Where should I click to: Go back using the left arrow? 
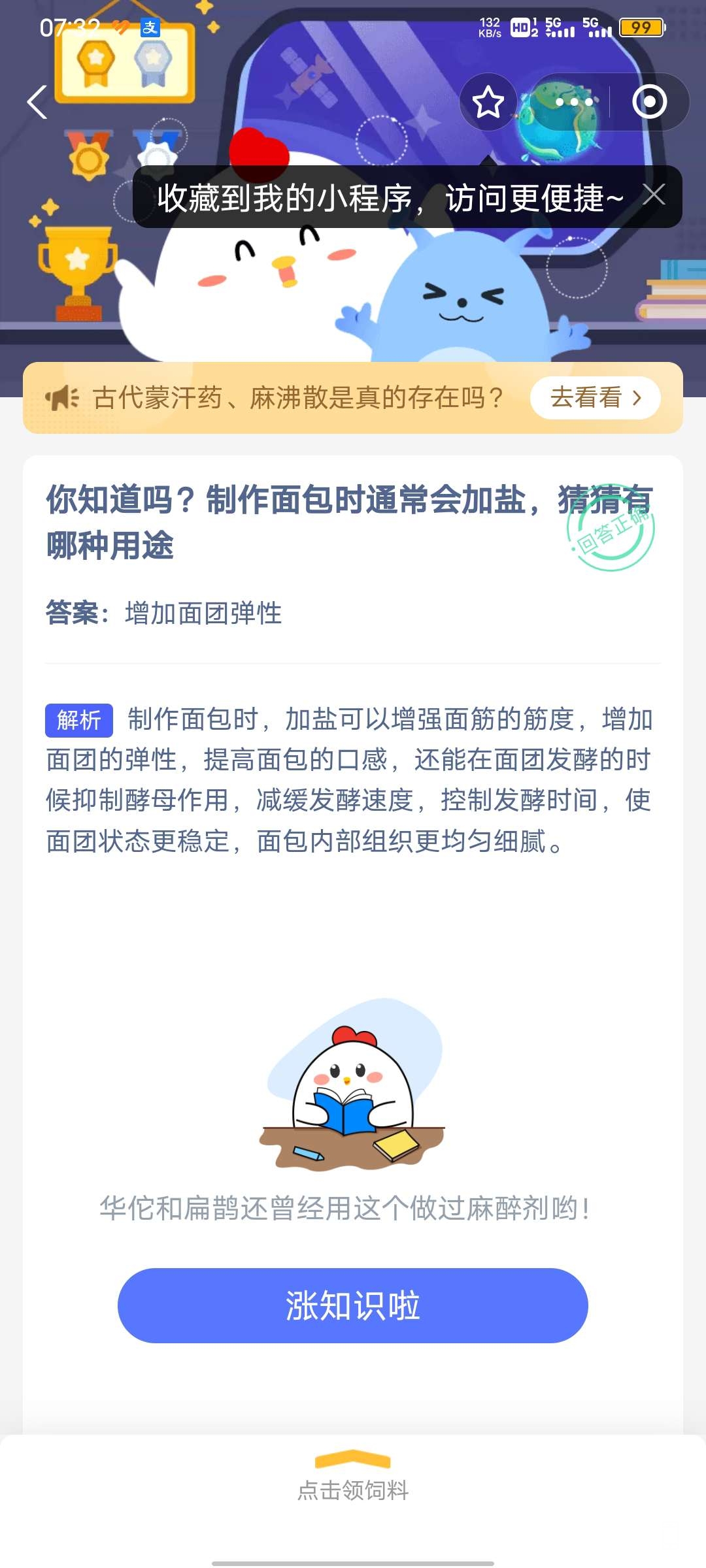(x=37, y=103)
